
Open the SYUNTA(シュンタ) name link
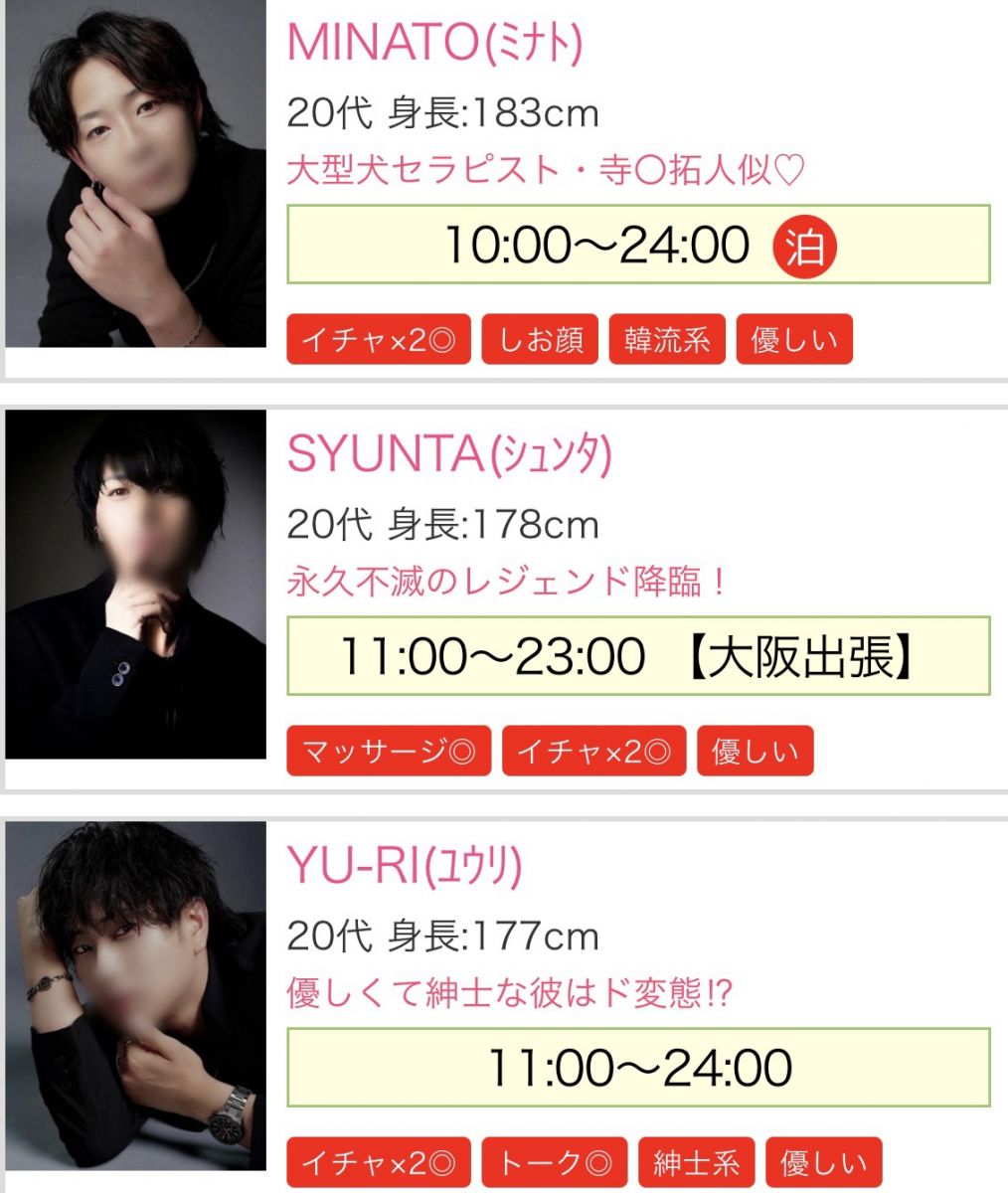448,454
